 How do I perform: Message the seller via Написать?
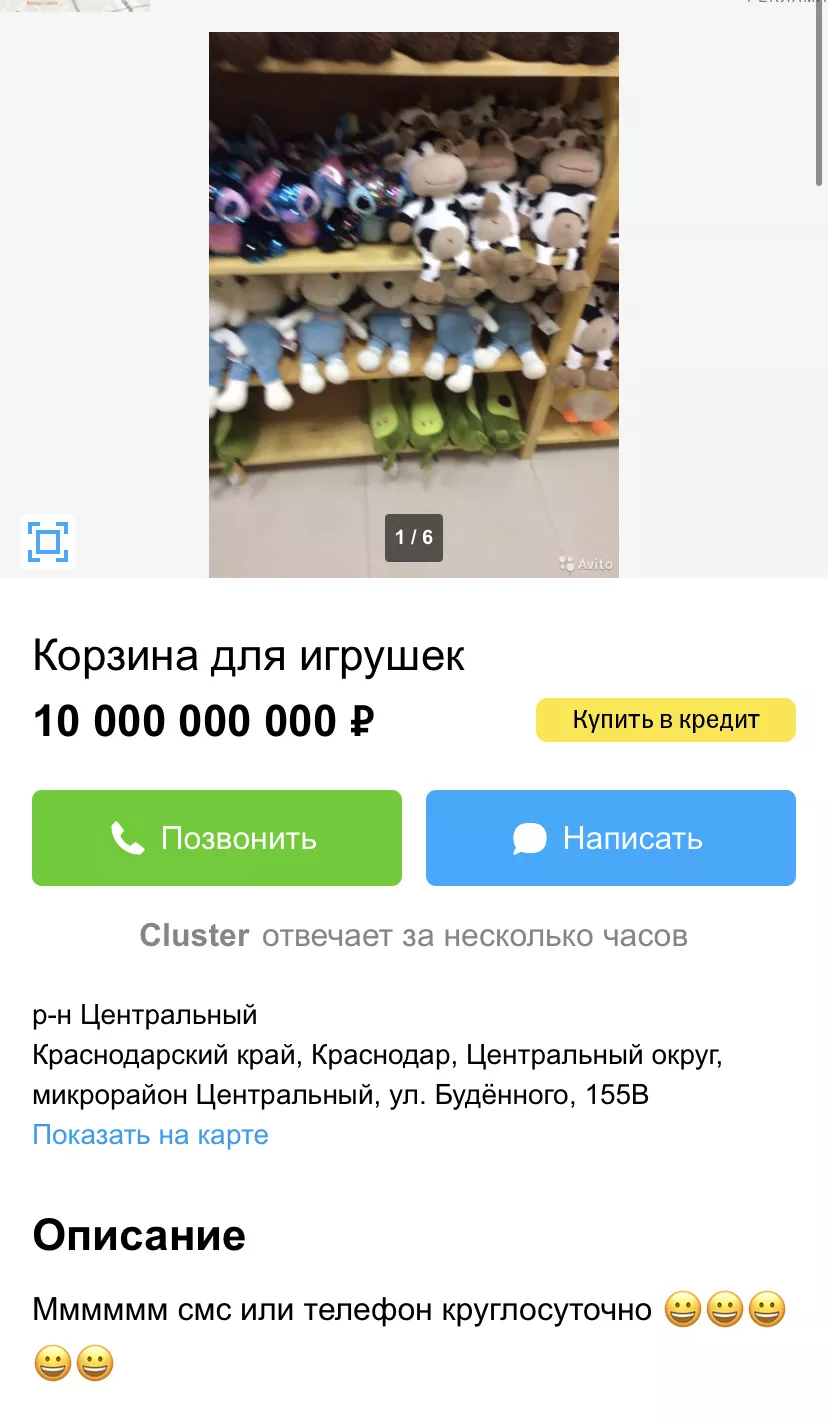pos(610,838)
